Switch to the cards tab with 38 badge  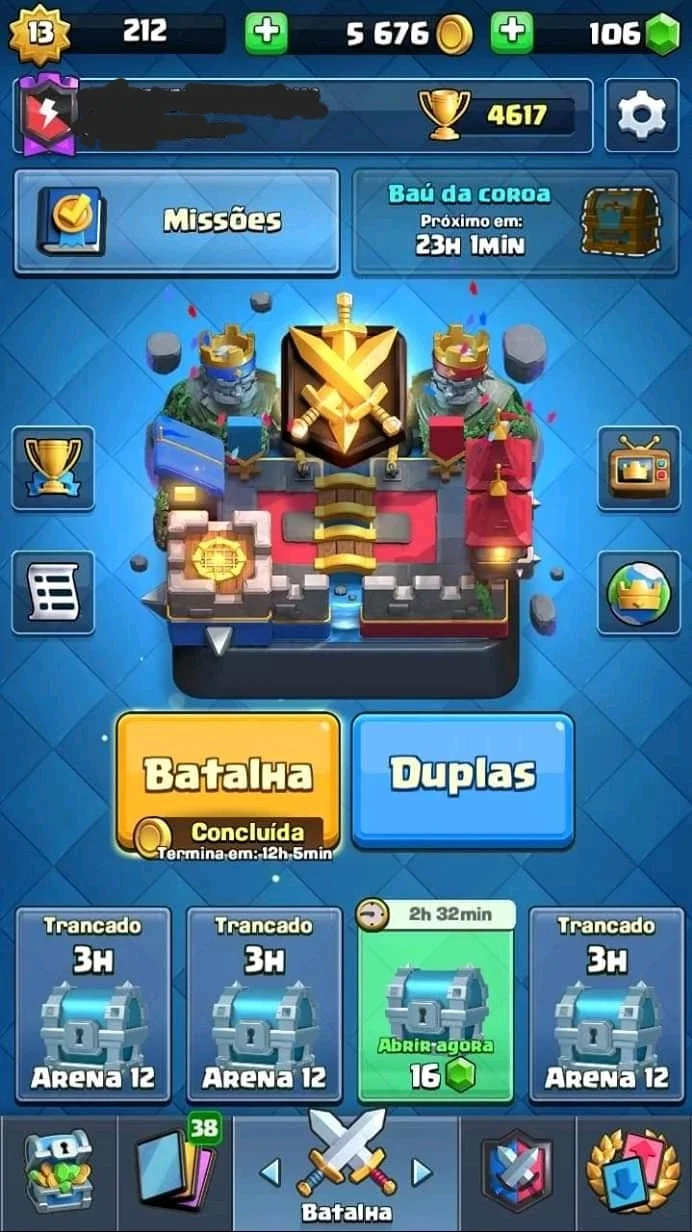point(175,1174)
